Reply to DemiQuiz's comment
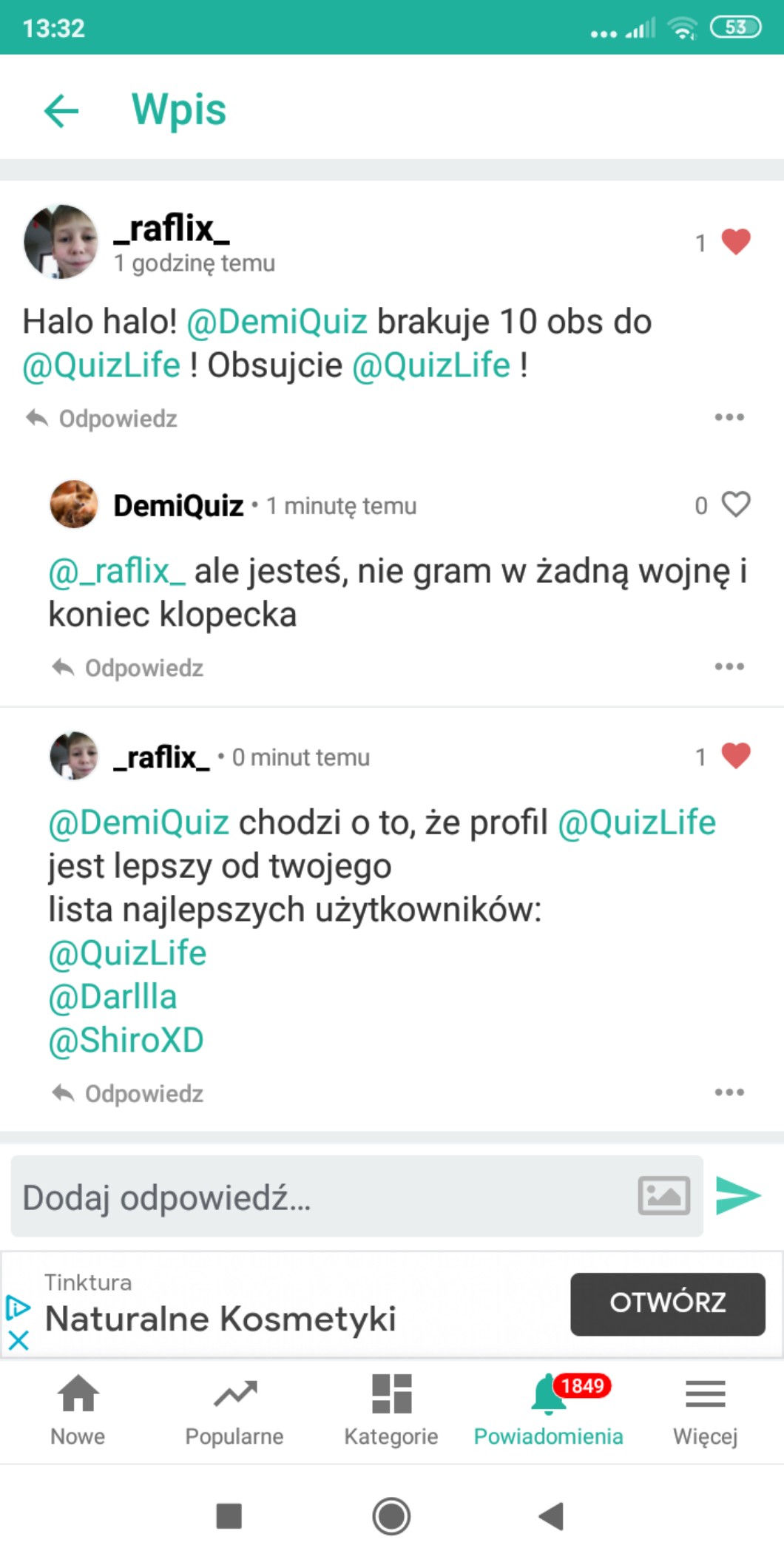The image size is (784, 1568). [129, 668]
